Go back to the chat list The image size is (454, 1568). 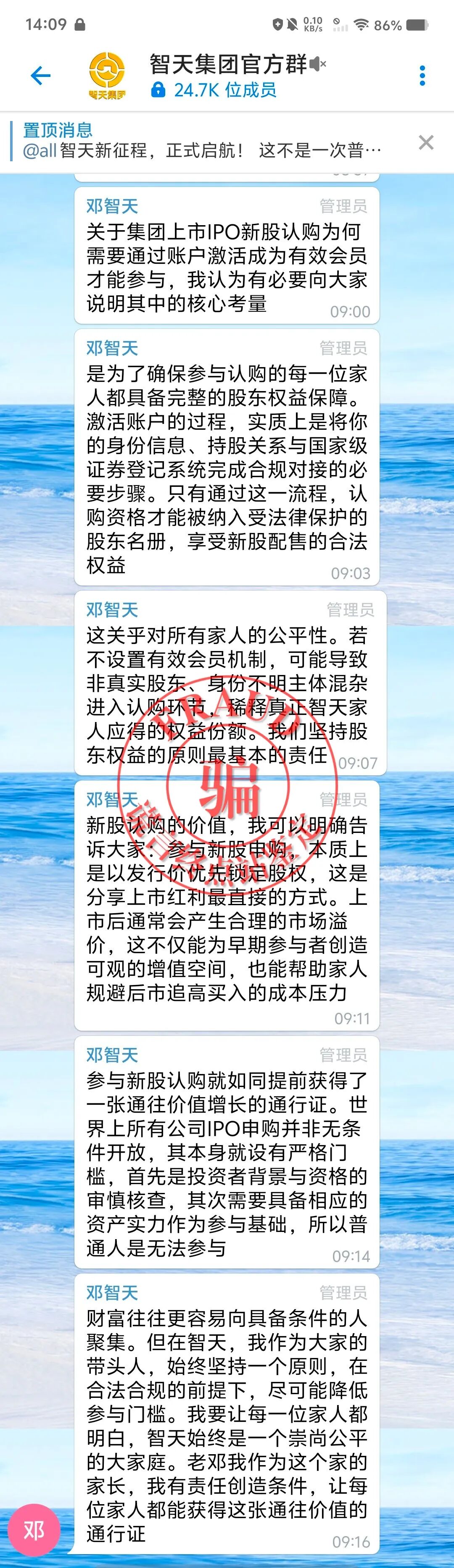tap(40, 76)
